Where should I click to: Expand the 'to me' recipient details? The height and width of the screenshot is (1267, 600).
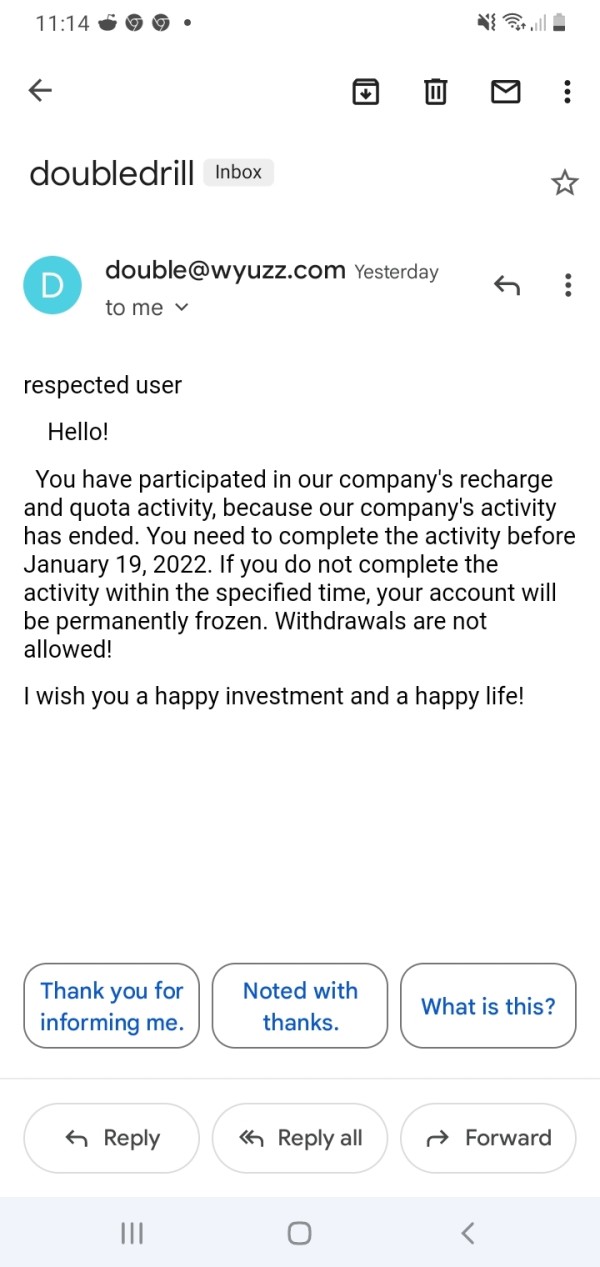(147, 308)
